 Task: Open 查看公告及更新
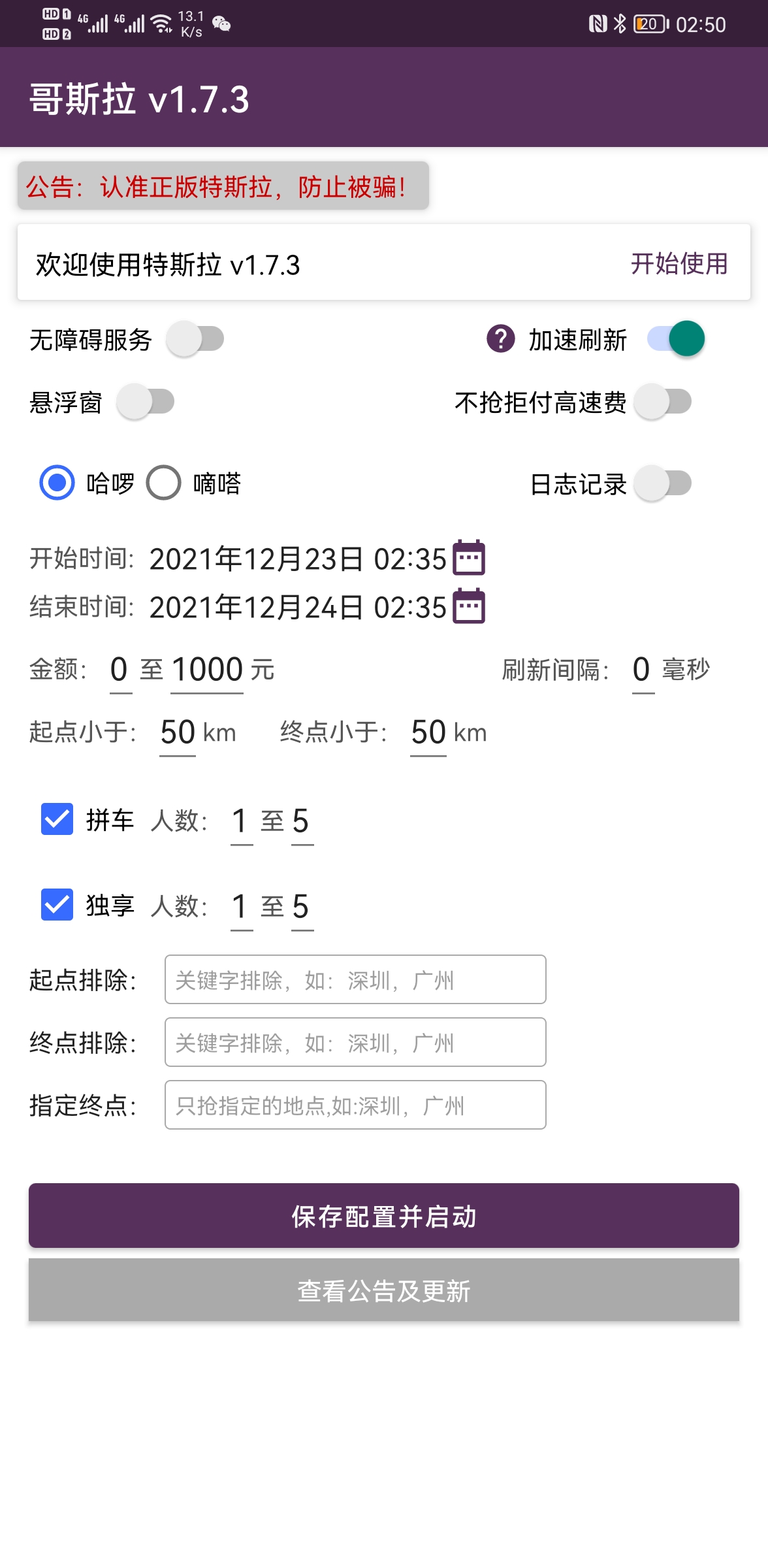384,1290
